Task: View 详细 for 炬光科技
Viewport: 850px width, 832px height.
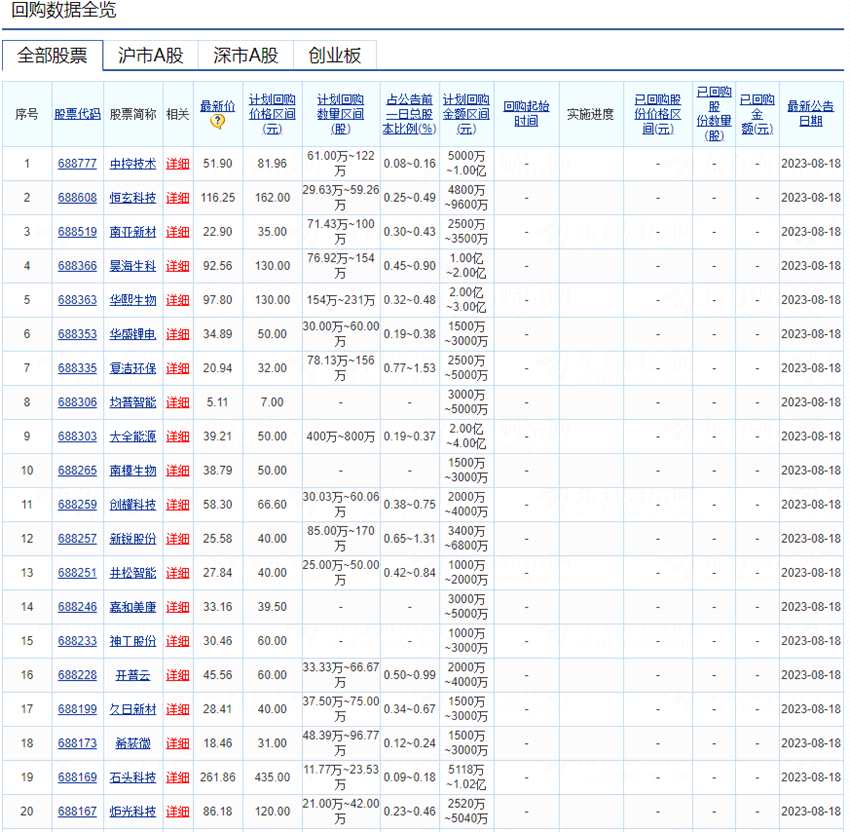Action: pyautogui.click(x=177, y=812)
